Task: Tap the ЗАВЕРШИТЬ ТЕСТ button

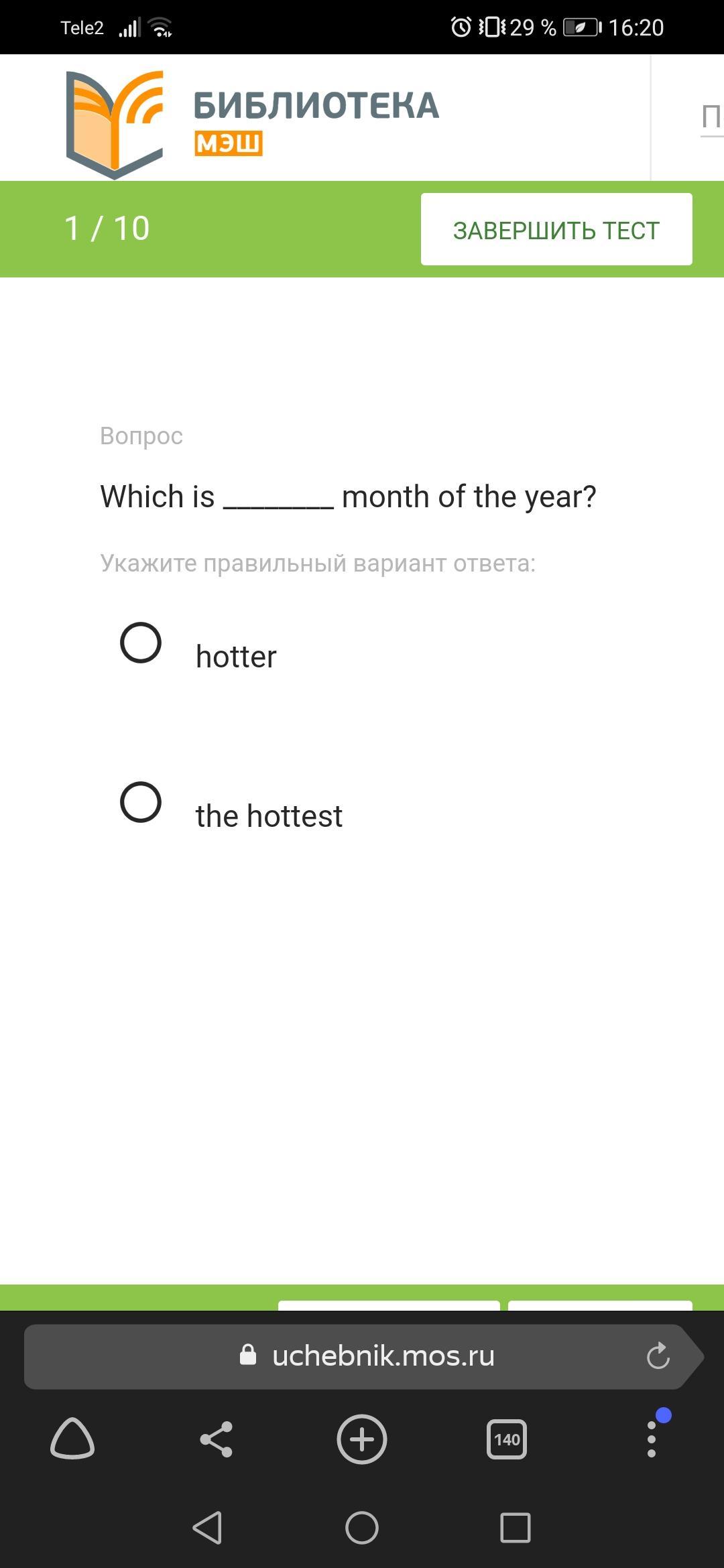Action: coord(556,229)
